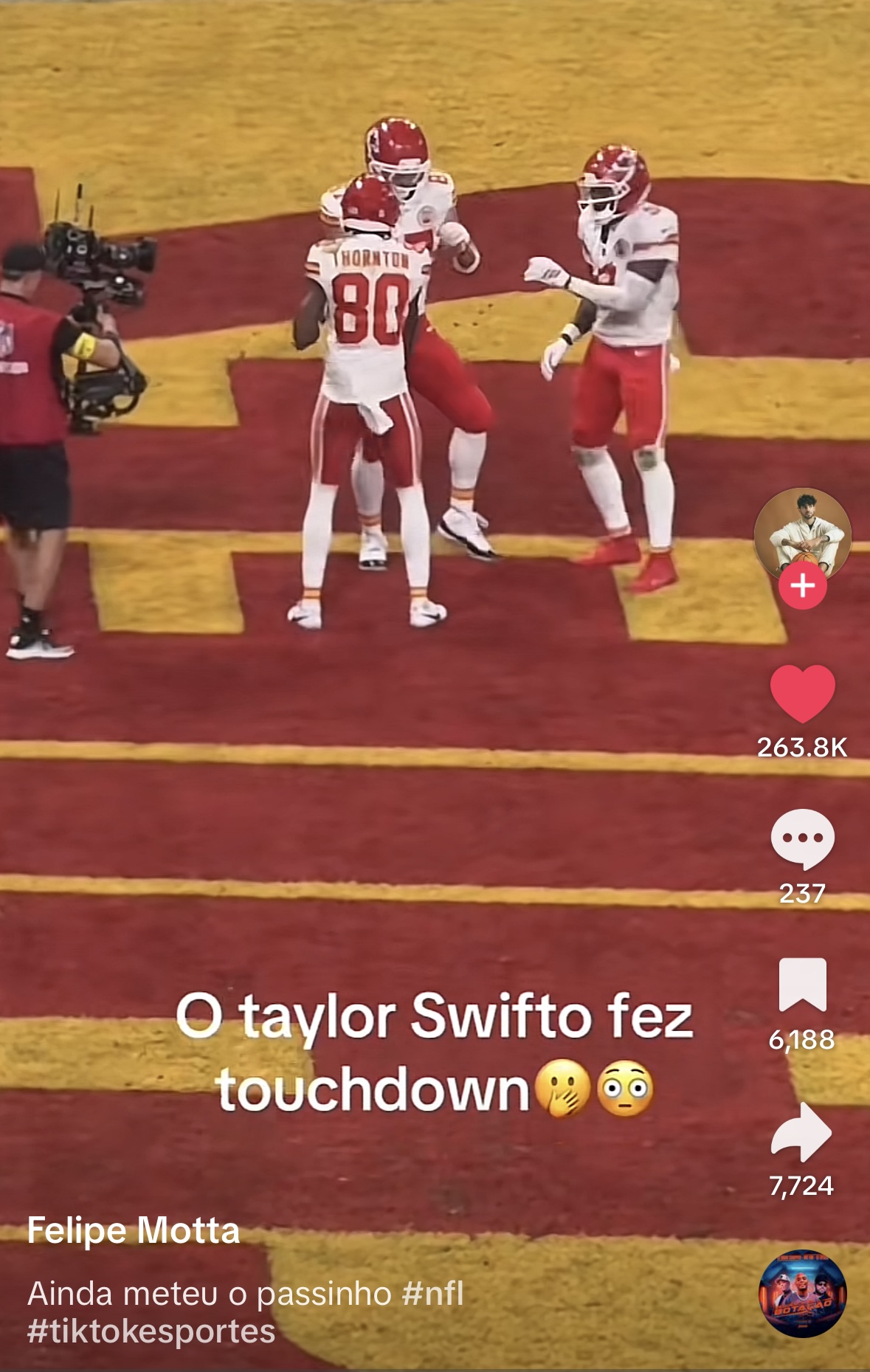Screen dimensions: 870x1372
Task: Open the spinning sound disc
Action: click(802, 1293)
